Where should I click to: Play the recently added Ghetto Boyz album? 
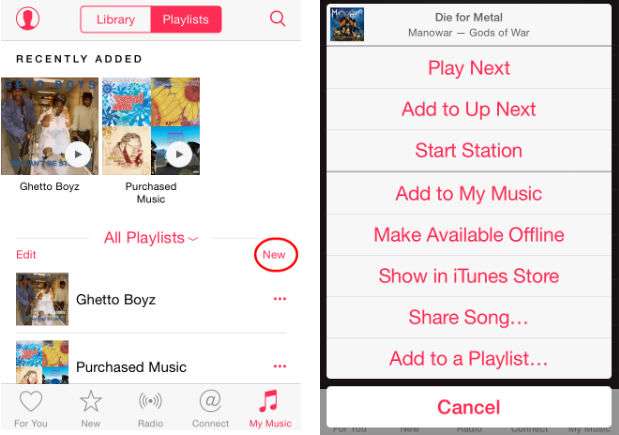[78, 154]
